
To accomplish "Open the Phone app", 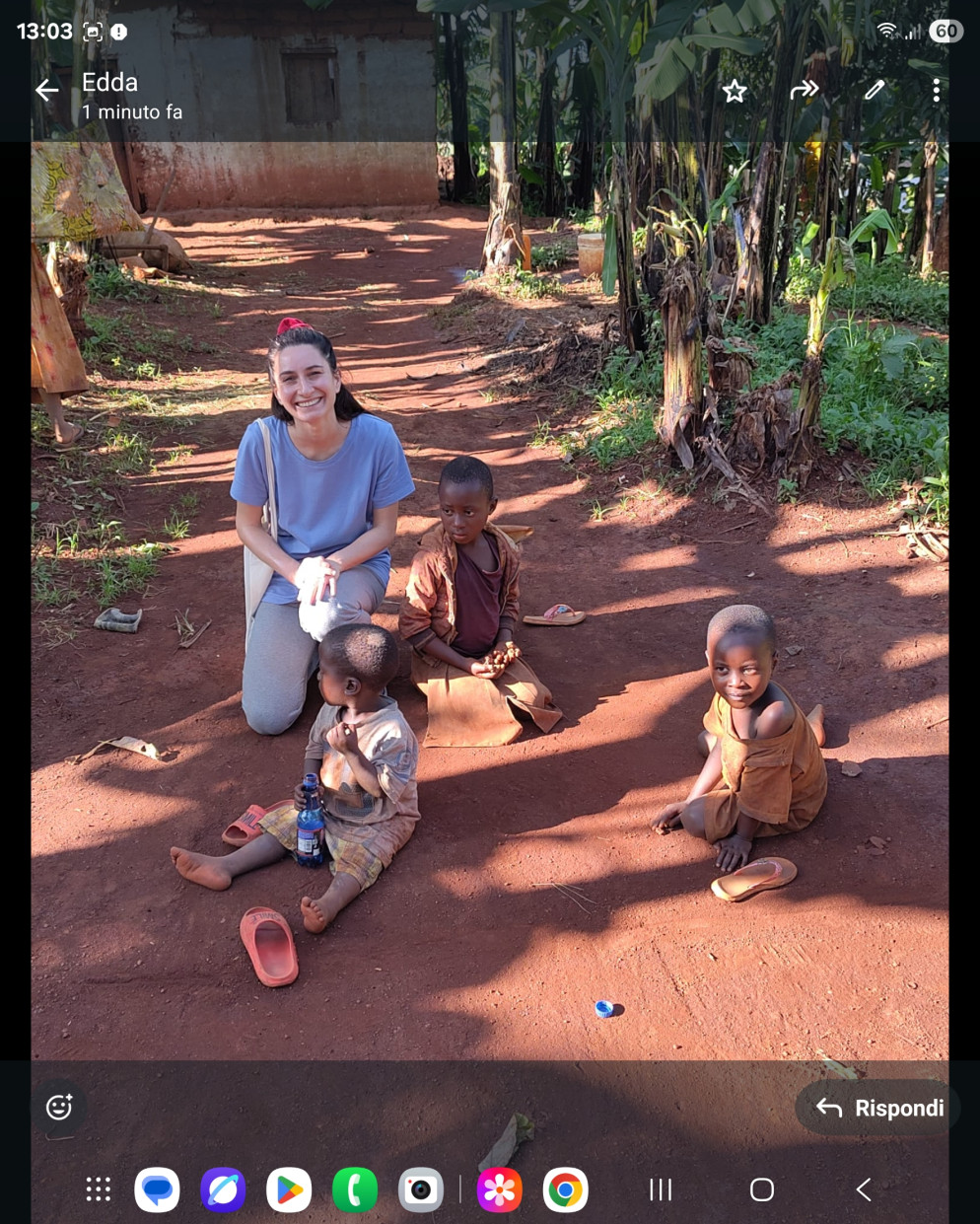I will [x=355, y=1189].
